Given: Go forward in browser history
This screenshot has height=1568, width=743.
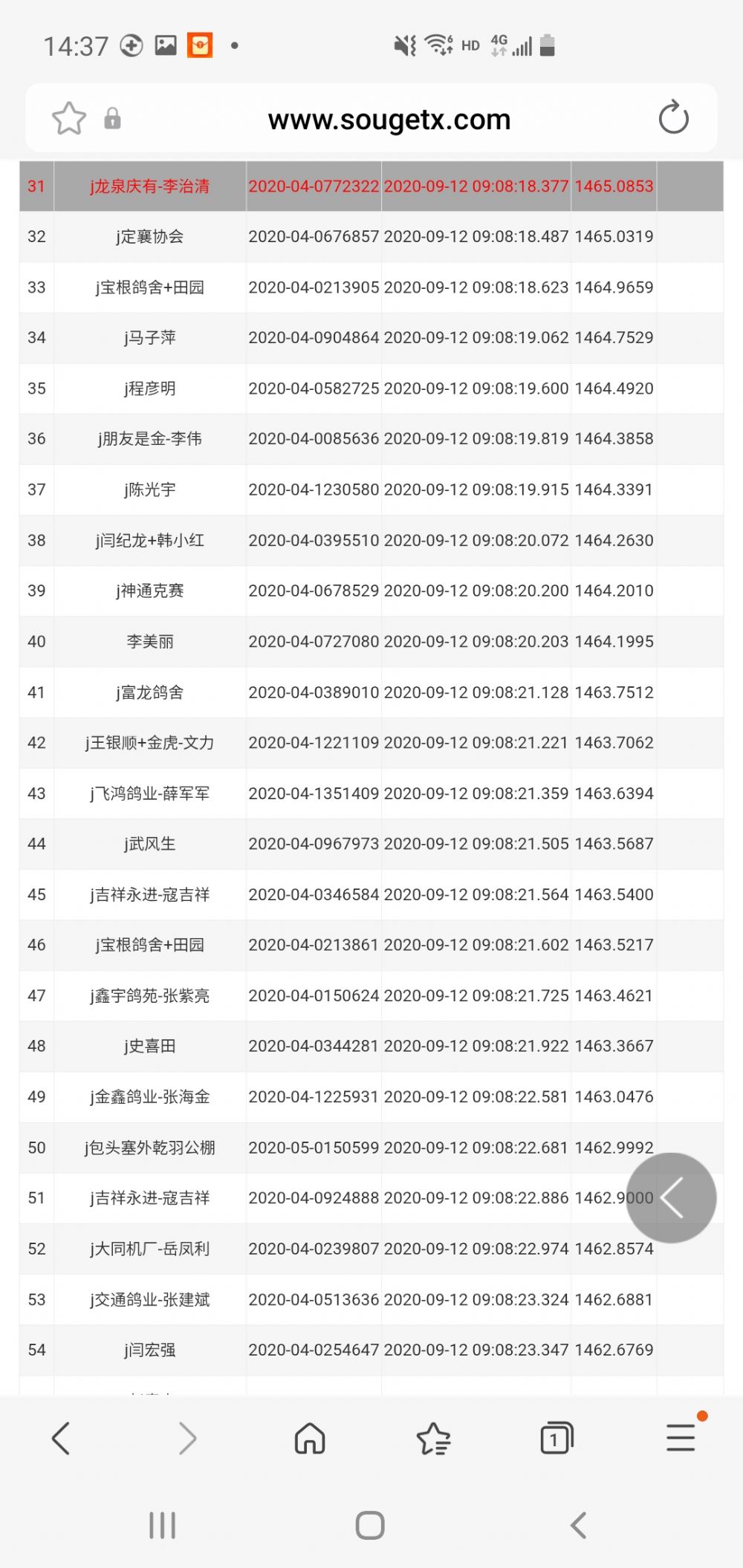Looking at the screenshot, I should (x=187, y=1438).
